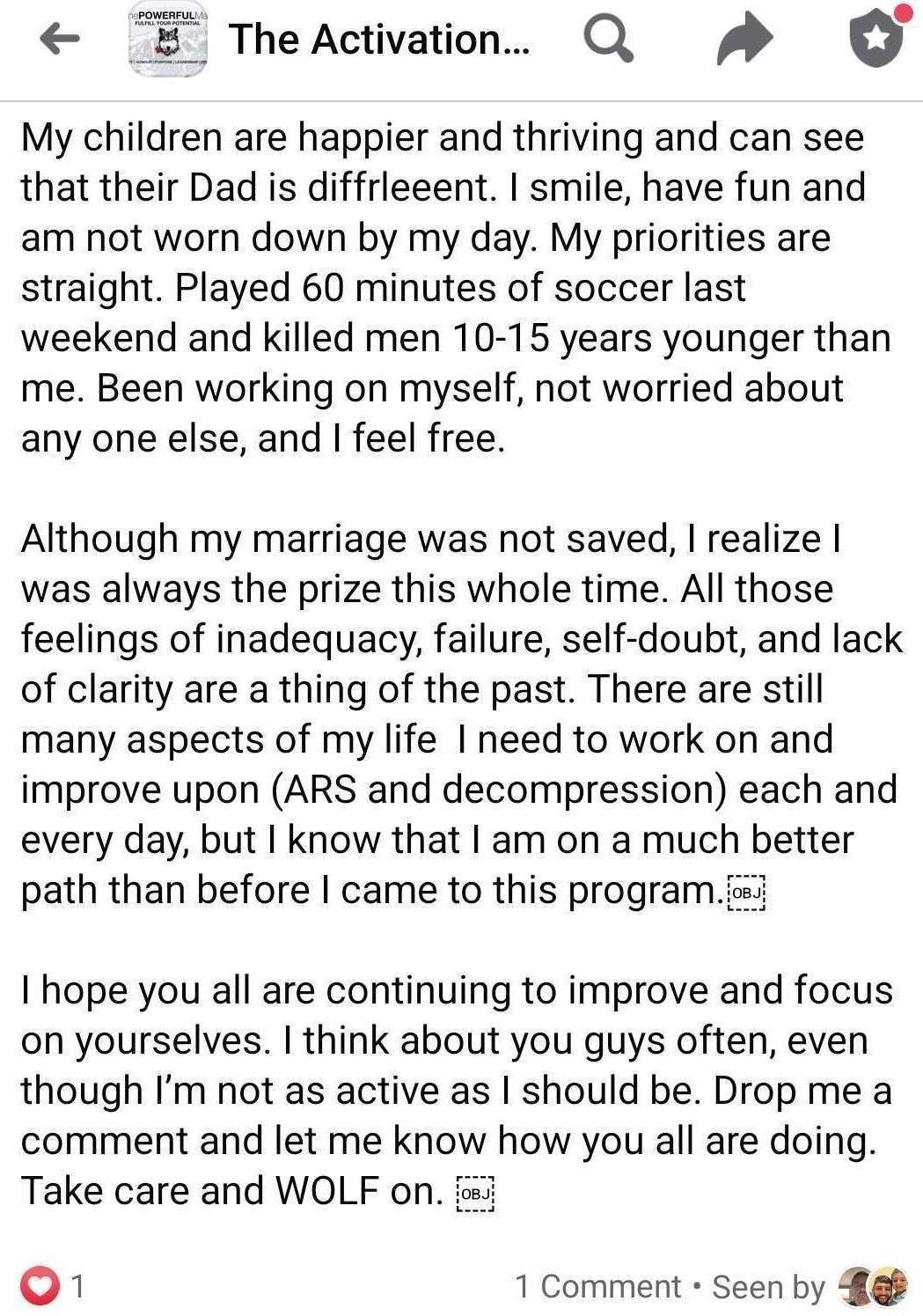
Task: Open the 1 Comment thread
Action: point(597,1287)
